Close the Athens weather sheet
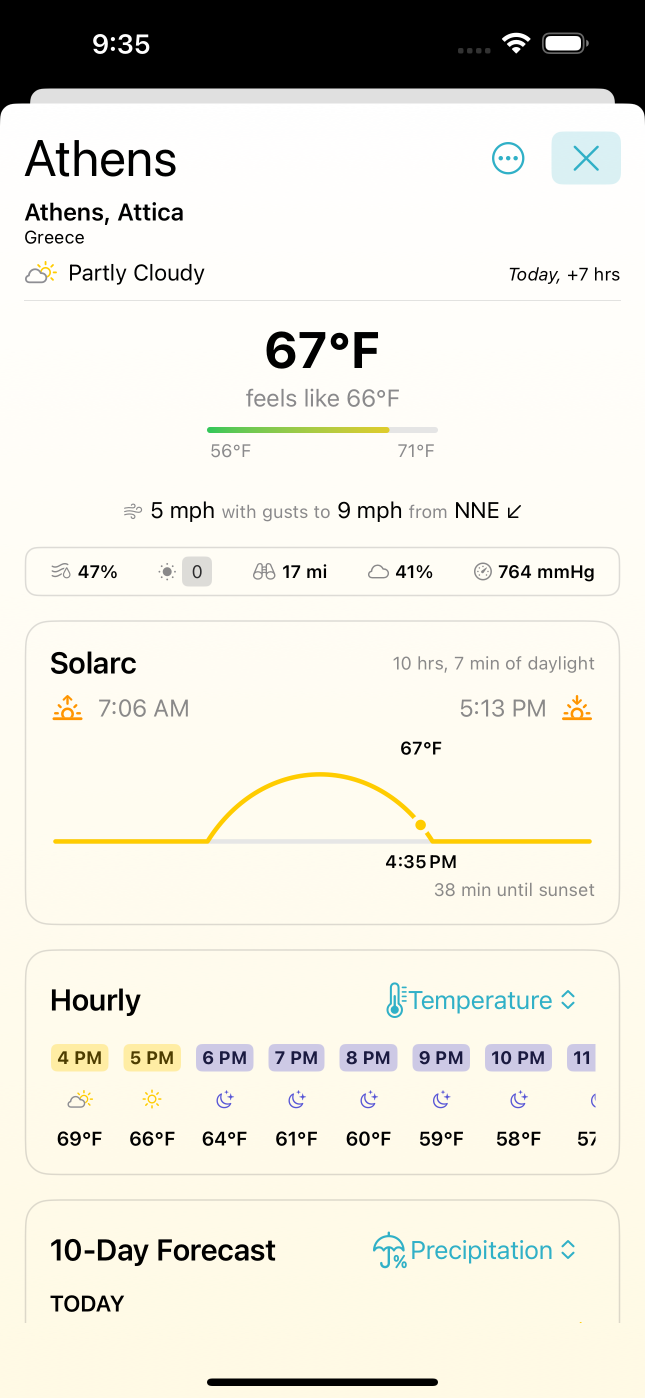The width and height of the screenshot is (645, 1398). click(x=586, y=158)
